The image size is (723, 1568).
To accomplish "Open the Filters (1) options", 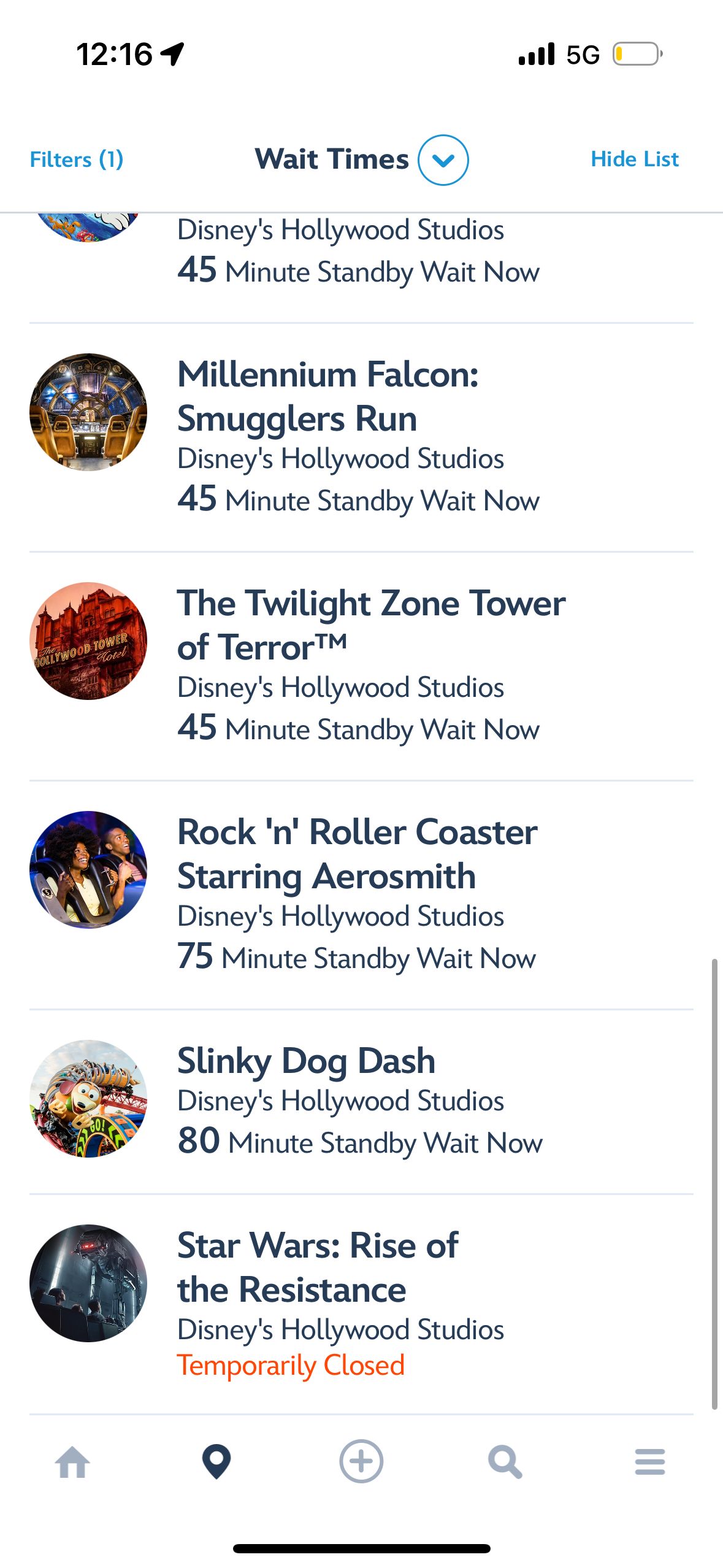I will 77,159.
